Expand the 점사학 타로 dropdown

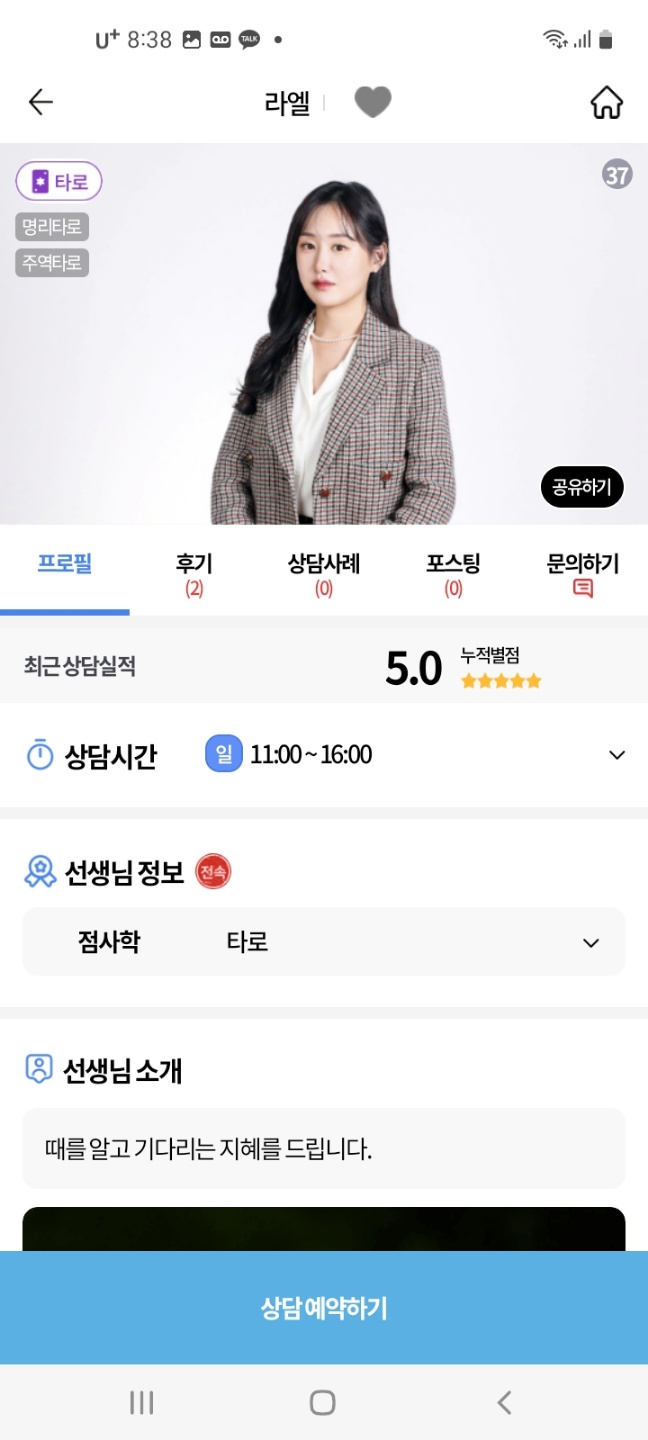tap(591, 942)
